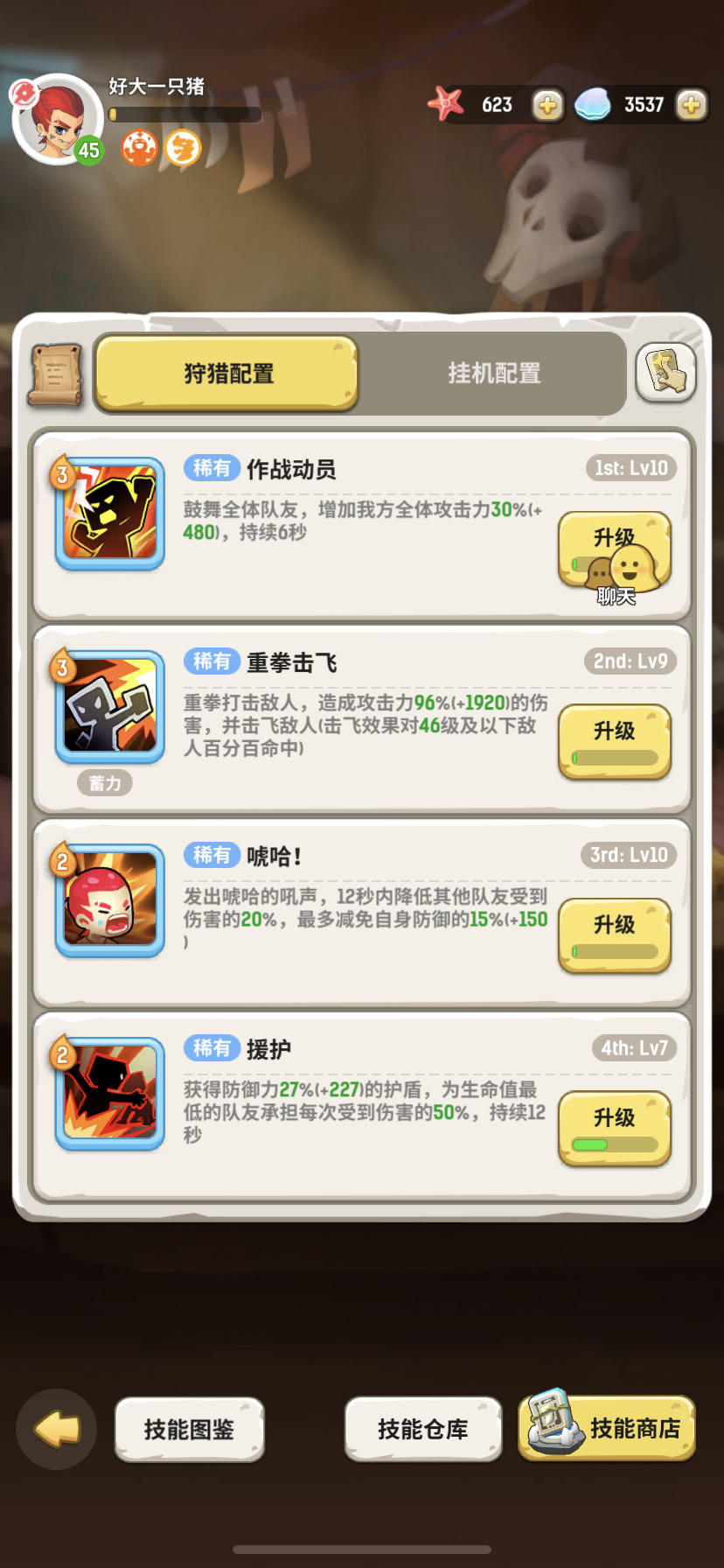
Task: Go back with the yellow arrow
Action: 57,1429
